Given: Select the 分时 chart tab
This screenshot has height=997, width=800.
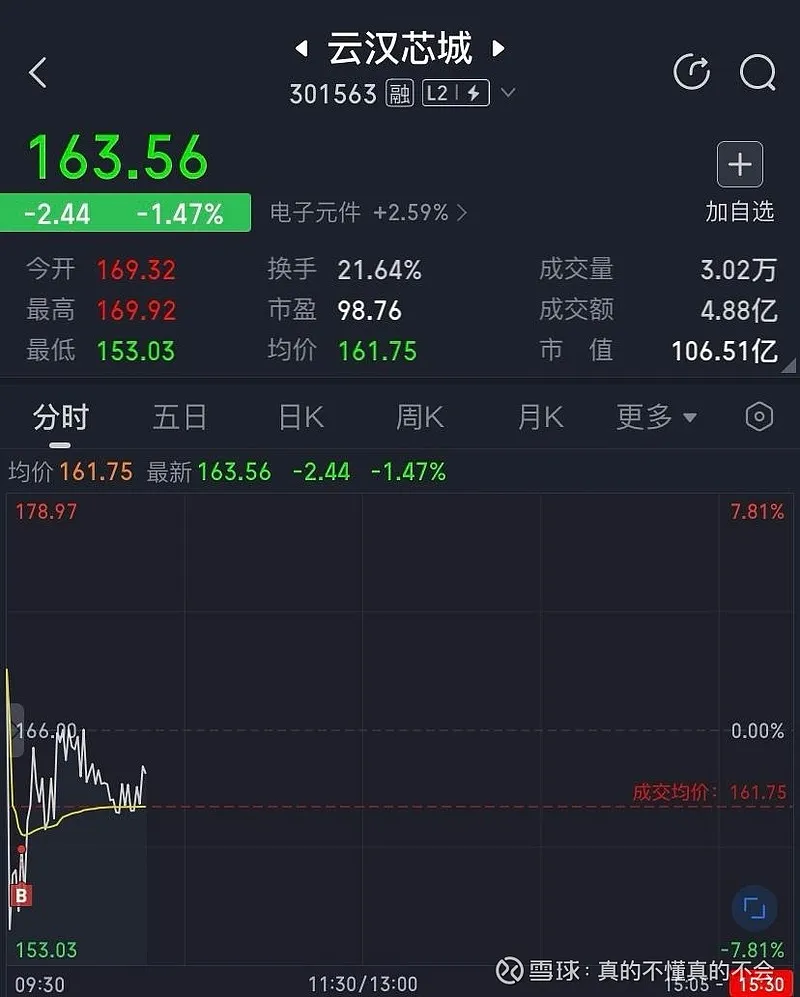Looking at the screenshot, I should coord(61,417).
